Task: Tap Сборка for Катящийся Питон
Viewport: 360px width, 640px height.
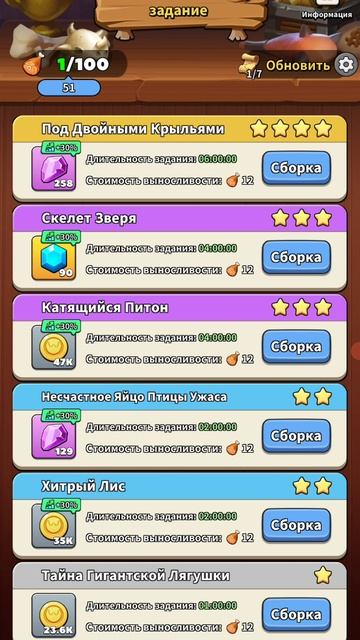Action: (296, 347)
